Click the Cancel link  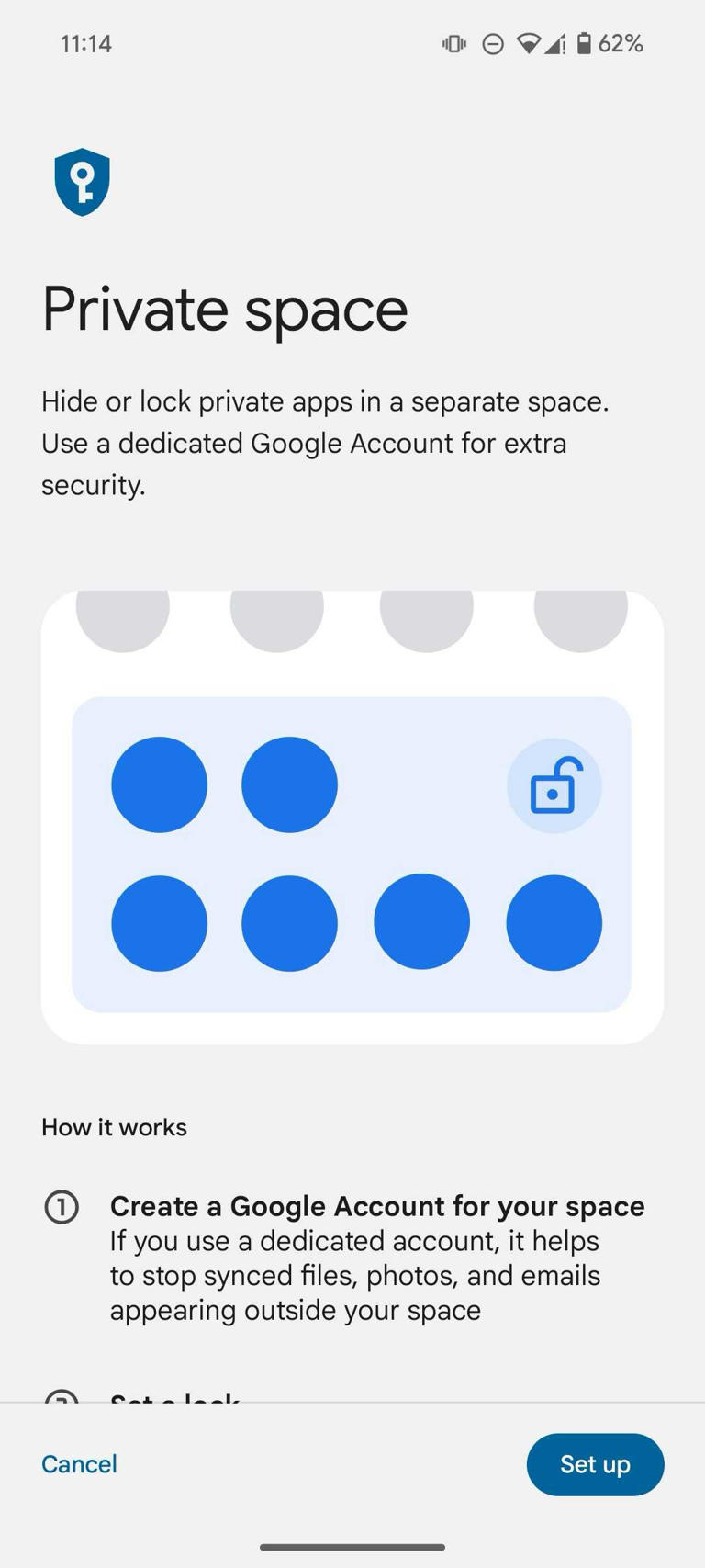click(x=79, y=1464)
